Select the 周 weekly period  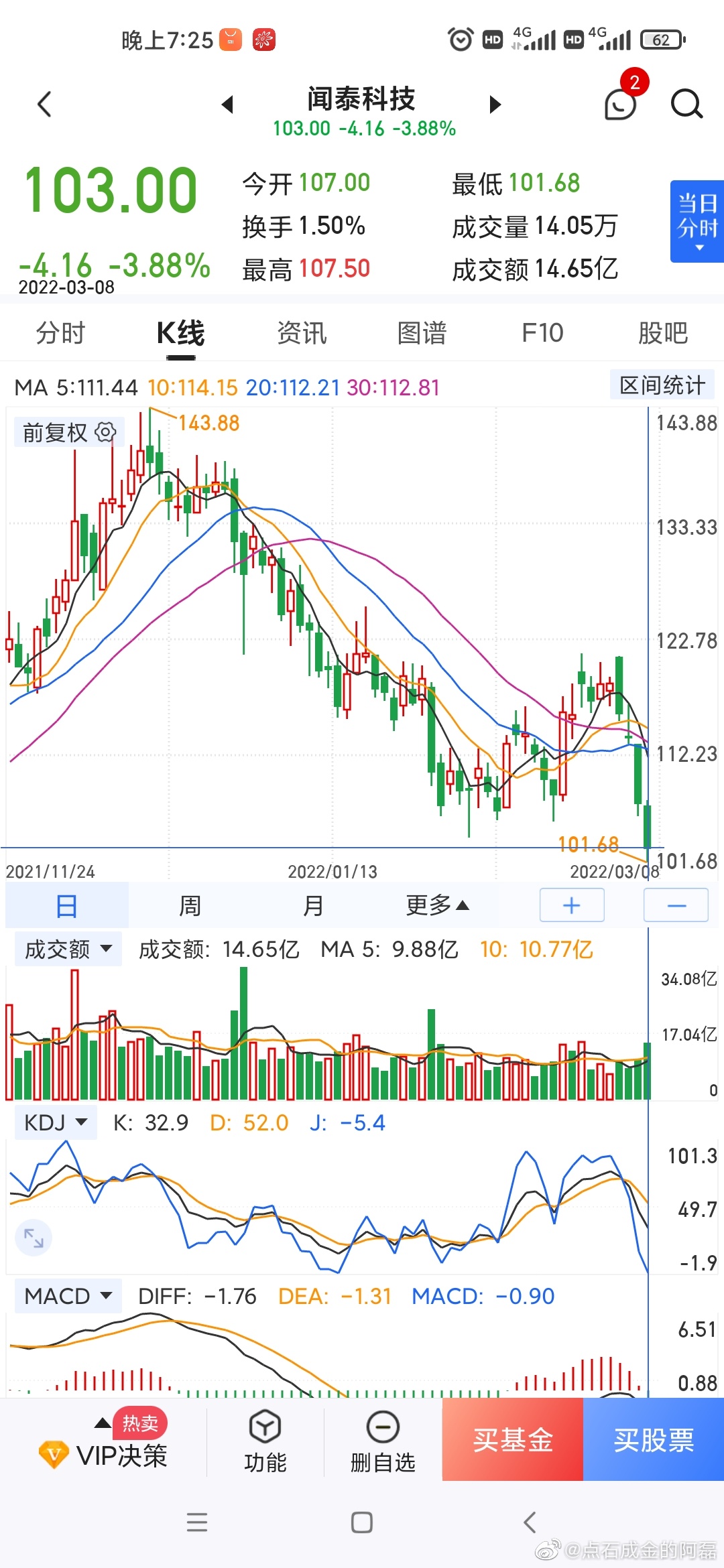(190, 906)
